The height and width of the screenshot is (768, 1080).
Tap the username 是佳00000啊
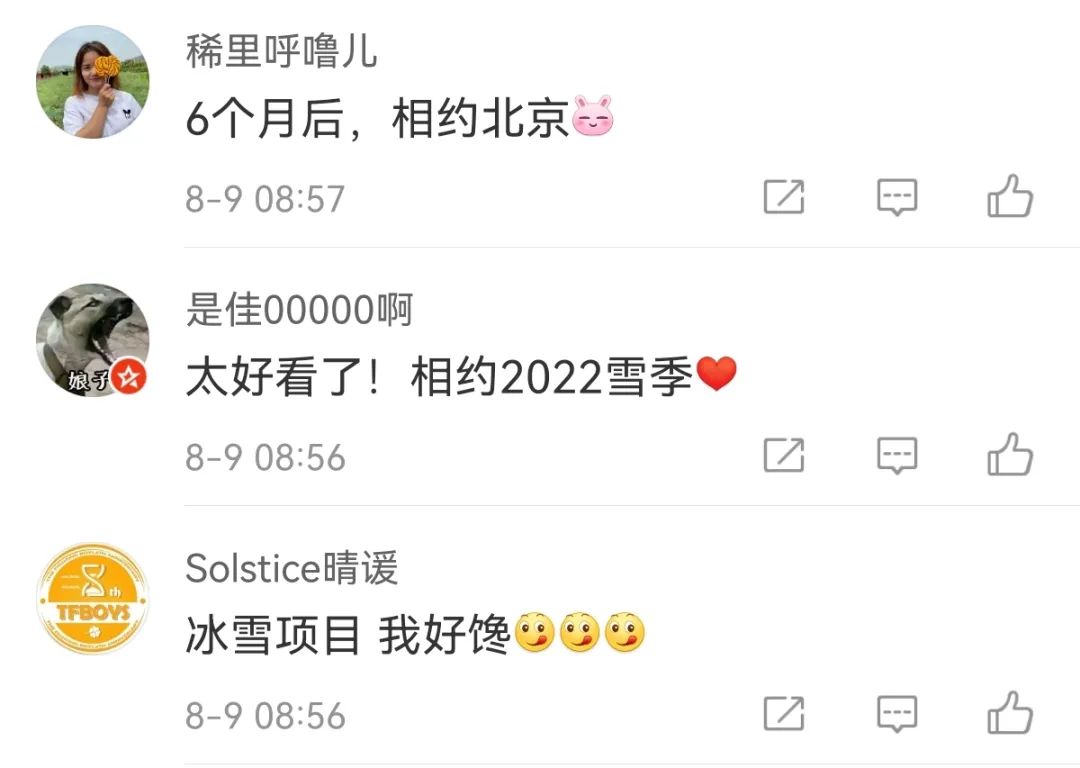tap(299, 310)
